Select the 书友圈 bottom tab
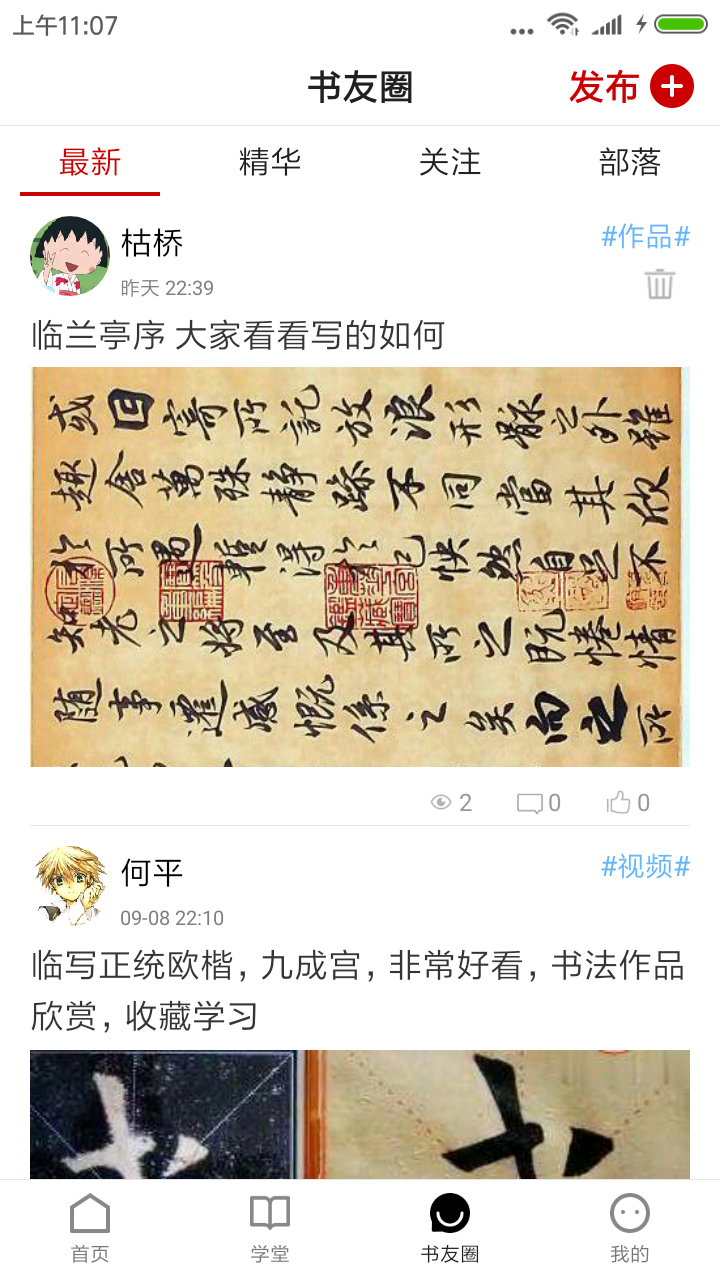This screenshot has width=720, height=1280. coord(450,1229)
